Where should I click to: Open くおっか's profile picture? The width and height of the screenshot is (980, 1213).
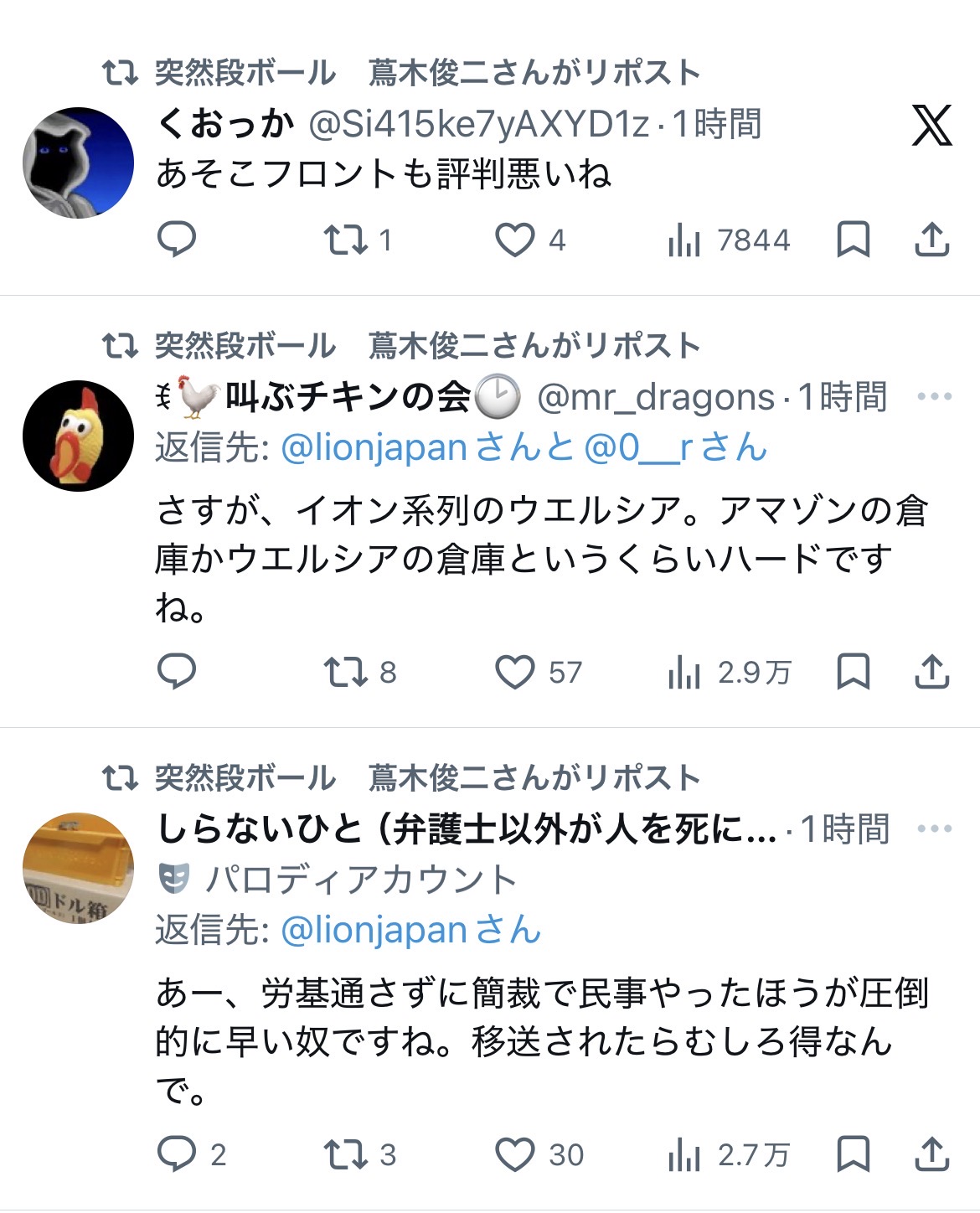tap(78, 163)
